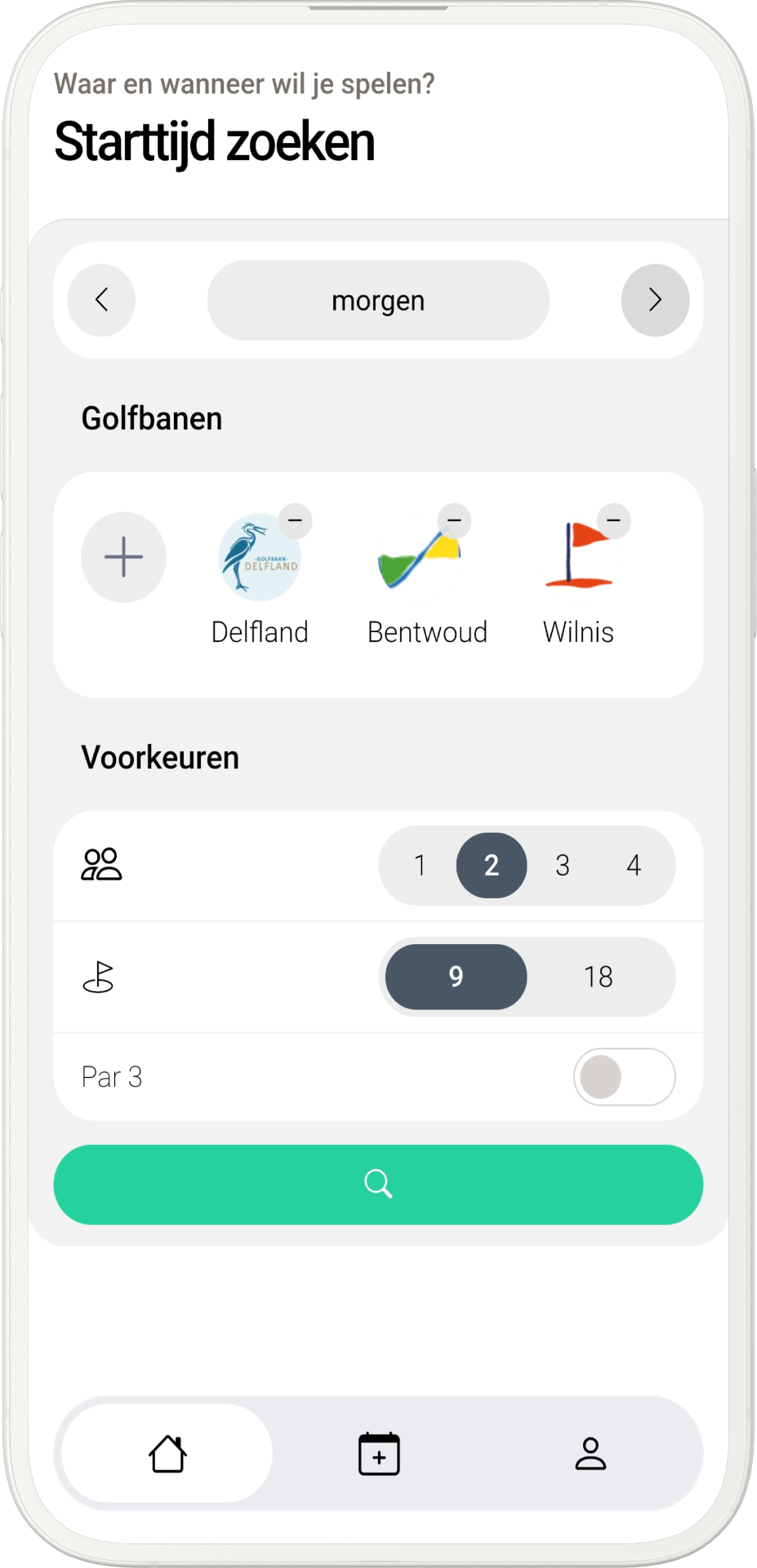The height and width of the screenshot is (1568, 757).
Task: Go to the next day
Action: click(x=655, y=300)
